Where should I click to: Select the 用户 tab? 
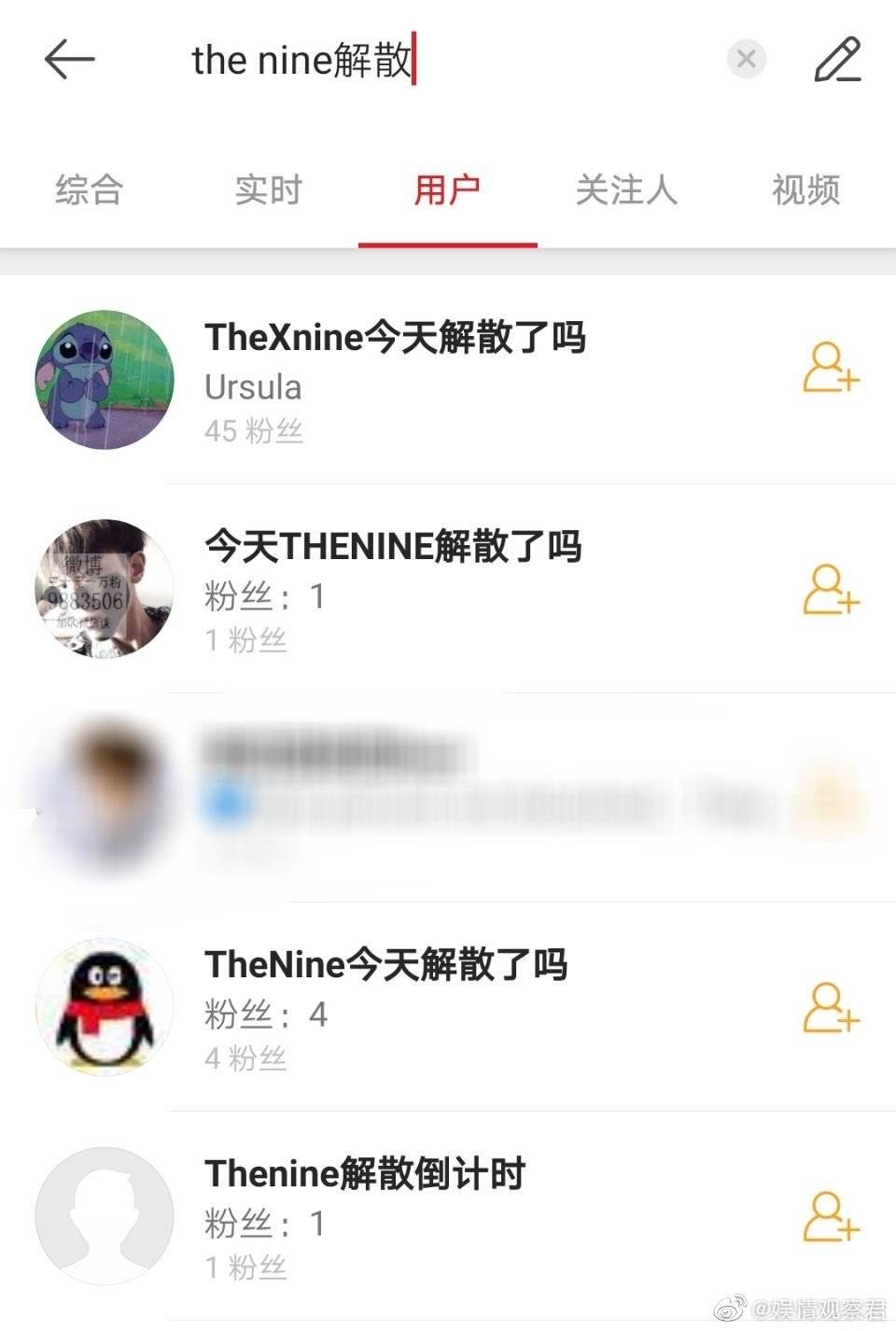(x=448, y=190)
